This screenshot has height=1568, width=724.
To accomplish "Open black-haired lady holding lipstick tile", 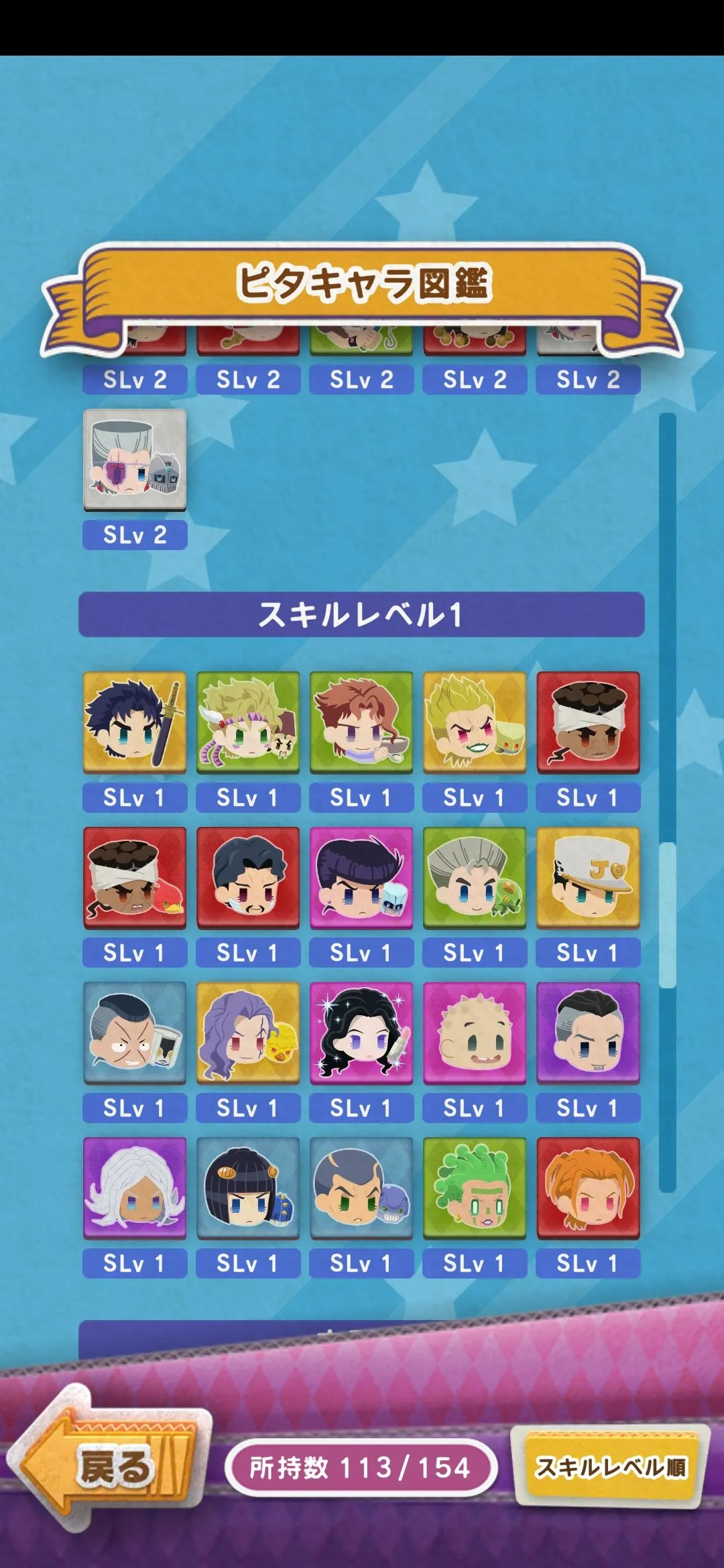I will pos(361,1033).
